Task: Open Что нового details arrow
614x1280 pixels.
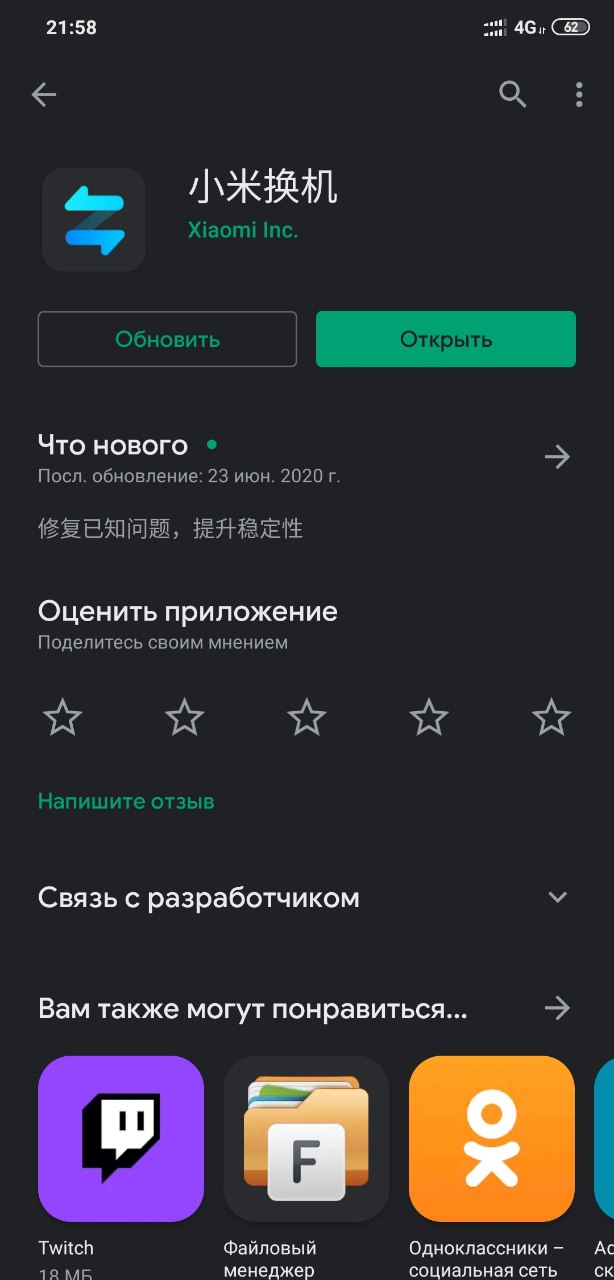Action: point(557,457)
